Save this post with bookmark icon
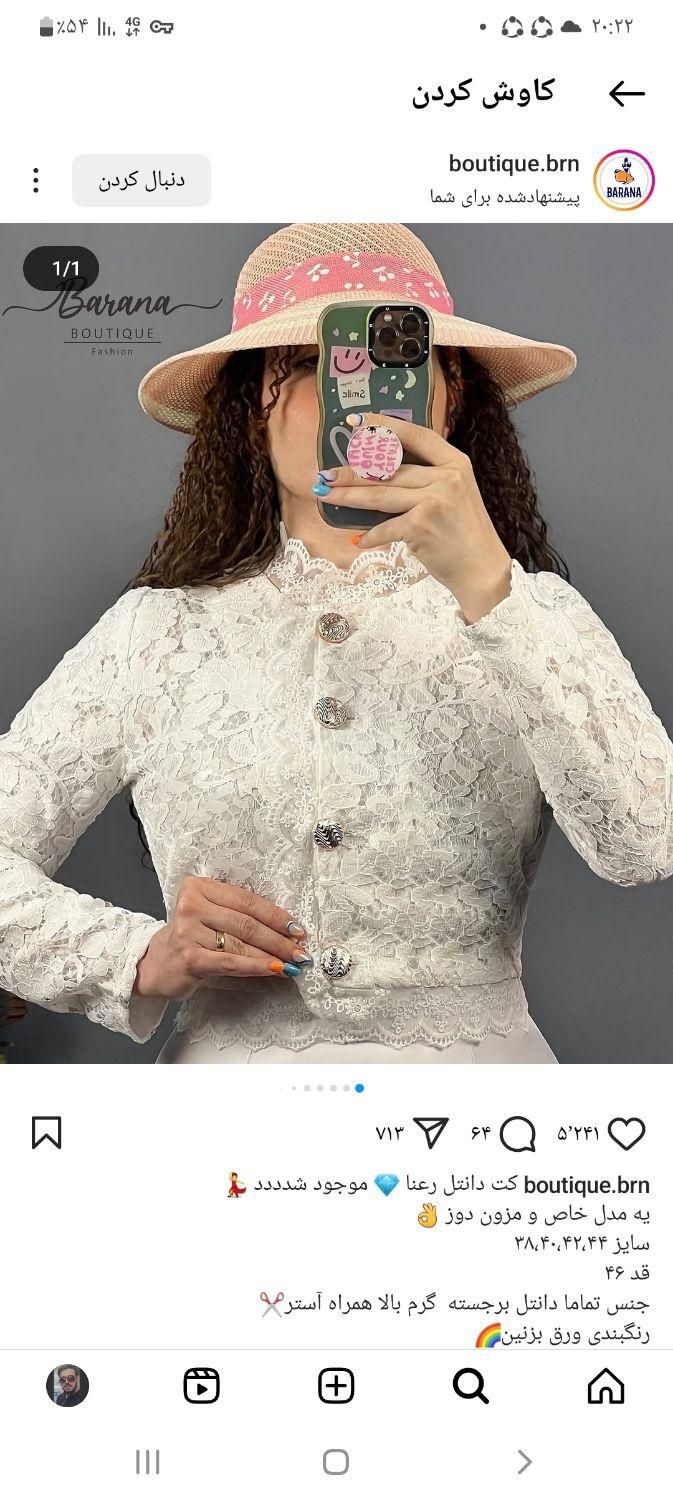 [x=47, y=1133]
